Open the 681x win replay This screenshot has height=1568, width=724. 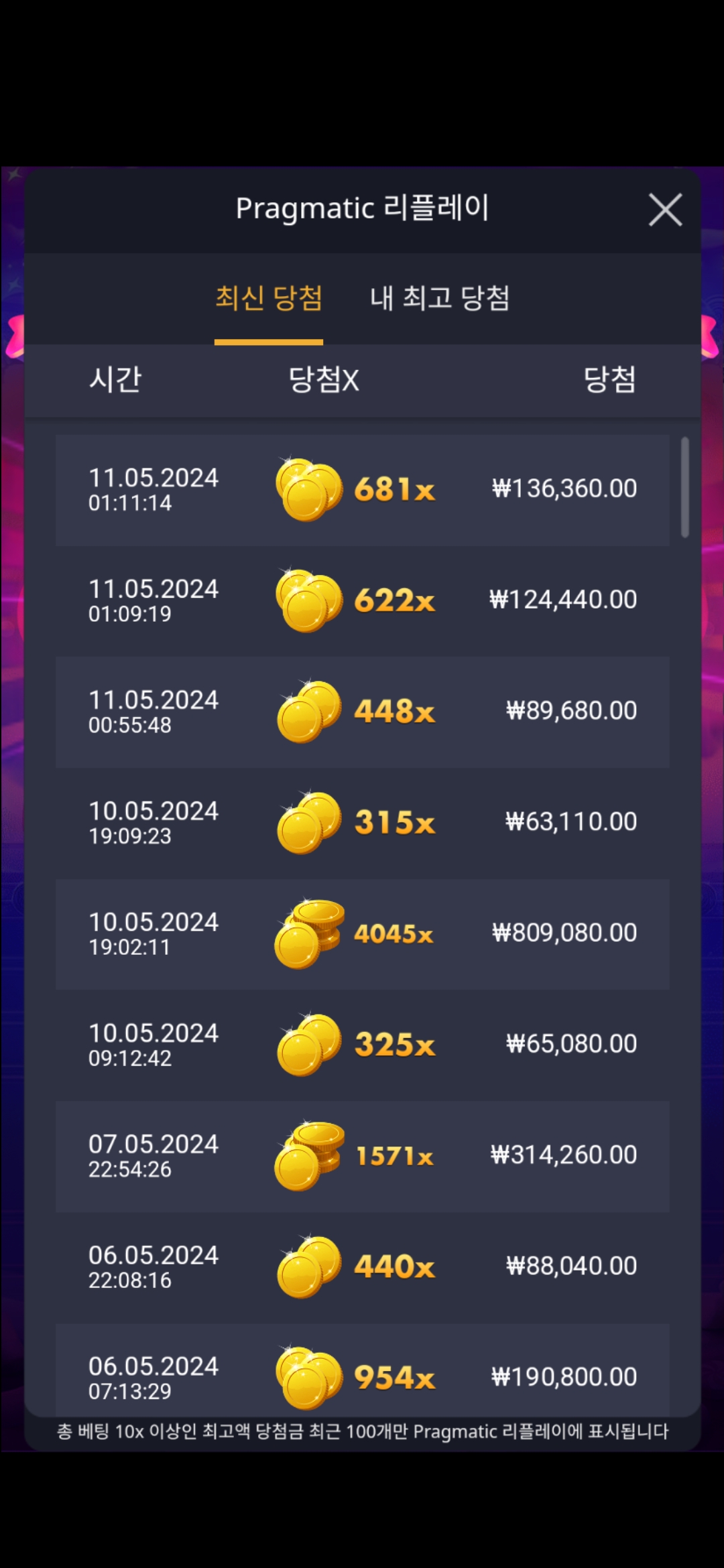click(x=362, y=490)
